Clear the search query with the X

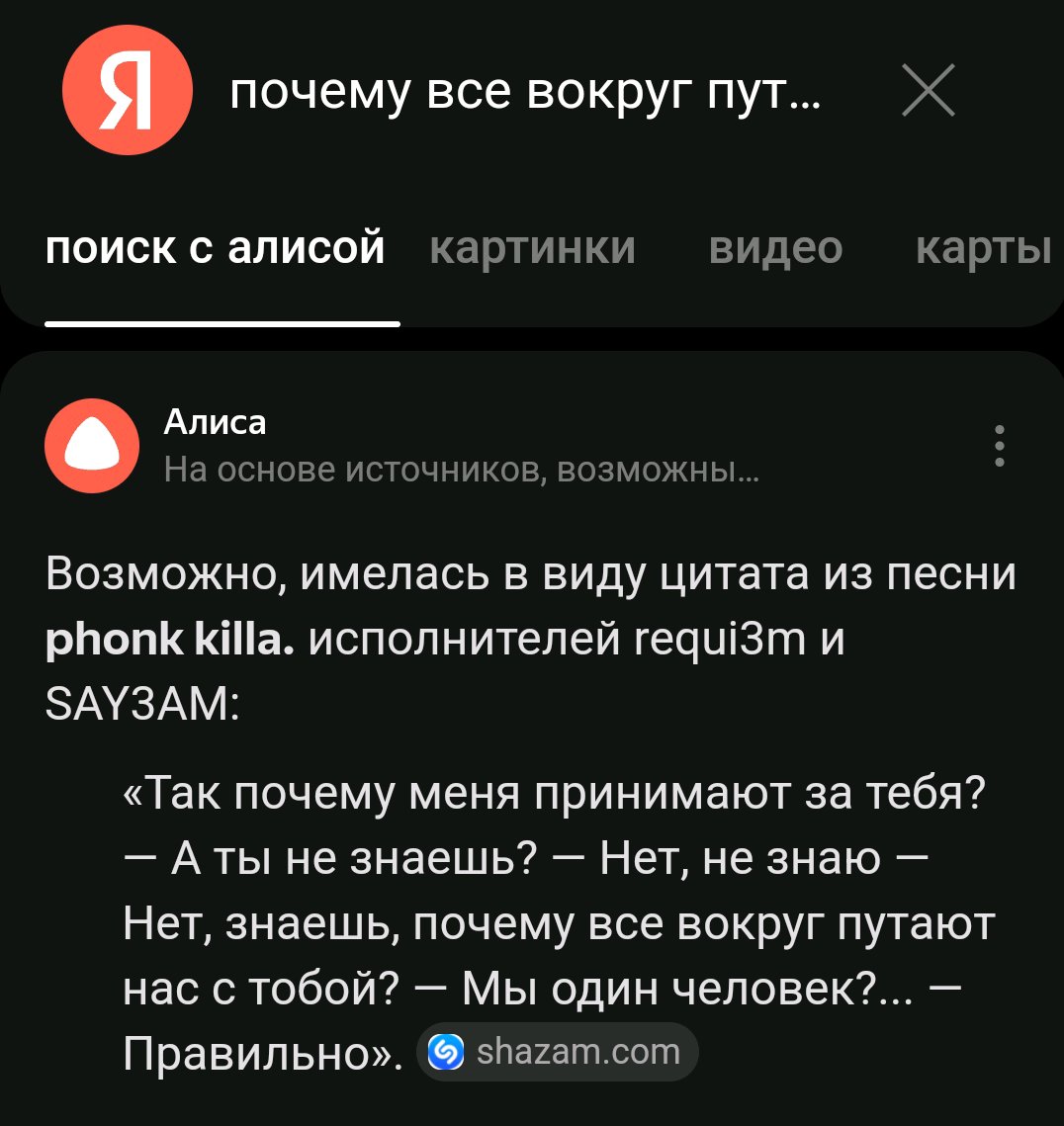coord(929,92)
